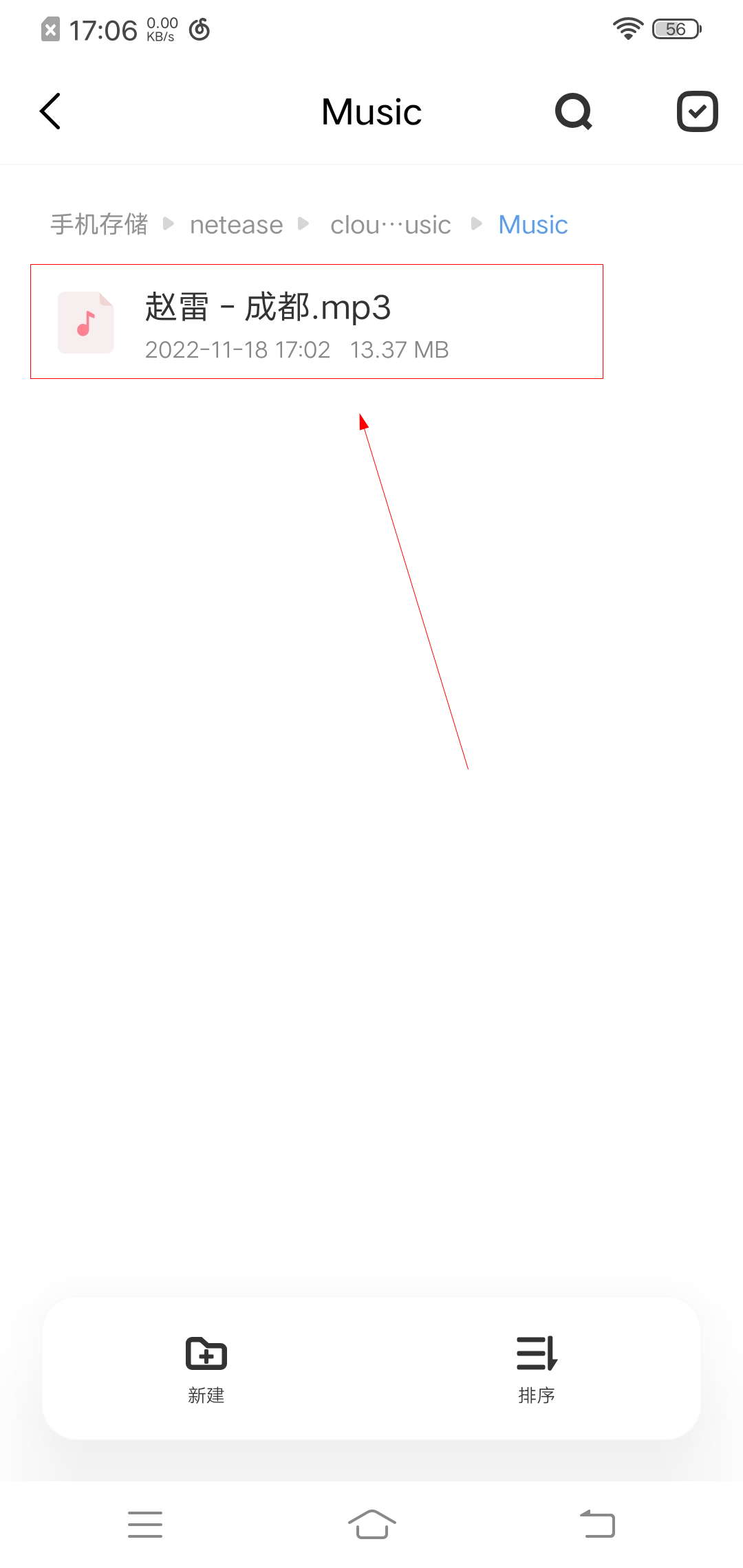Jump to 手机存储 in the breadcrumb path
743x1568 pixels.
[x=99, y=224]
